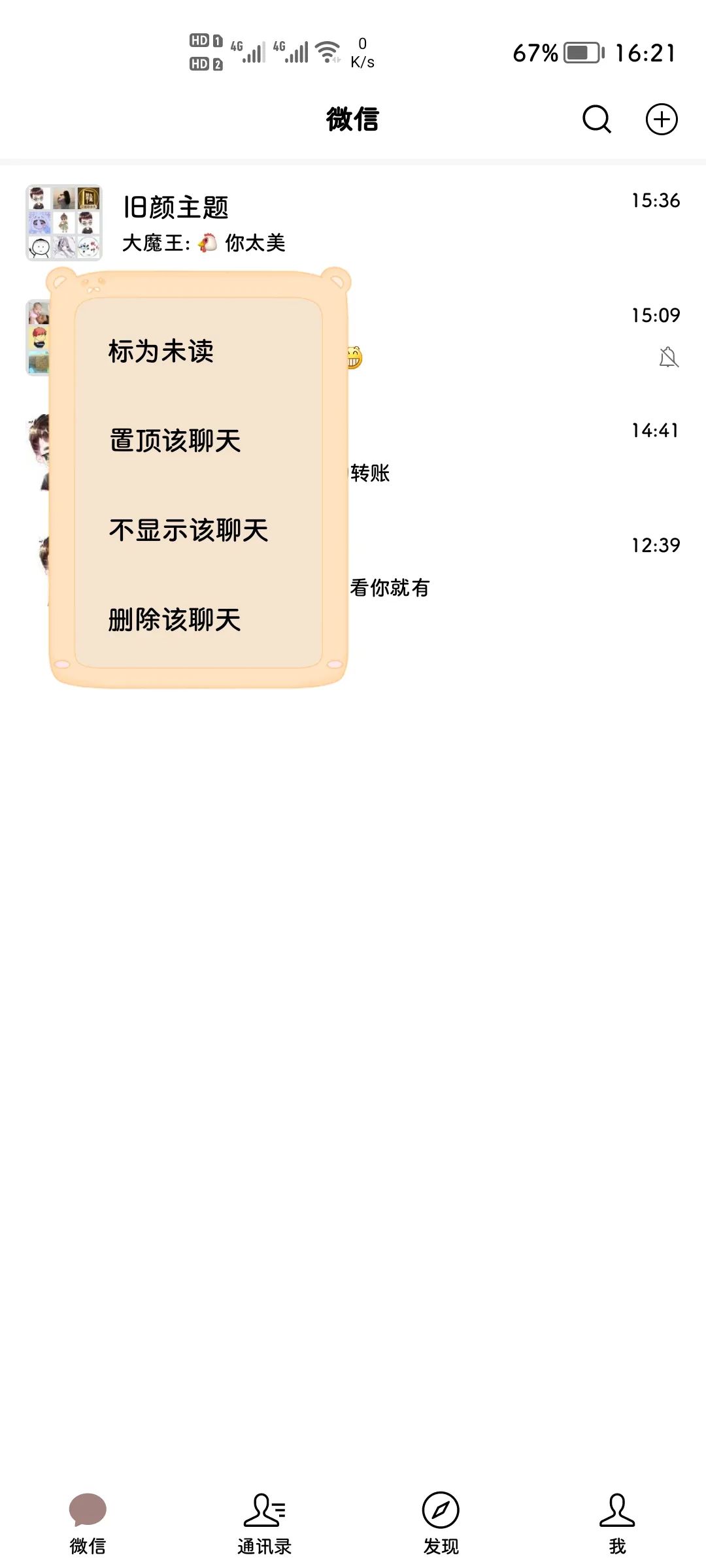
Task: Select 标为未读 to mark as unread
Action: tap(161, 351)
